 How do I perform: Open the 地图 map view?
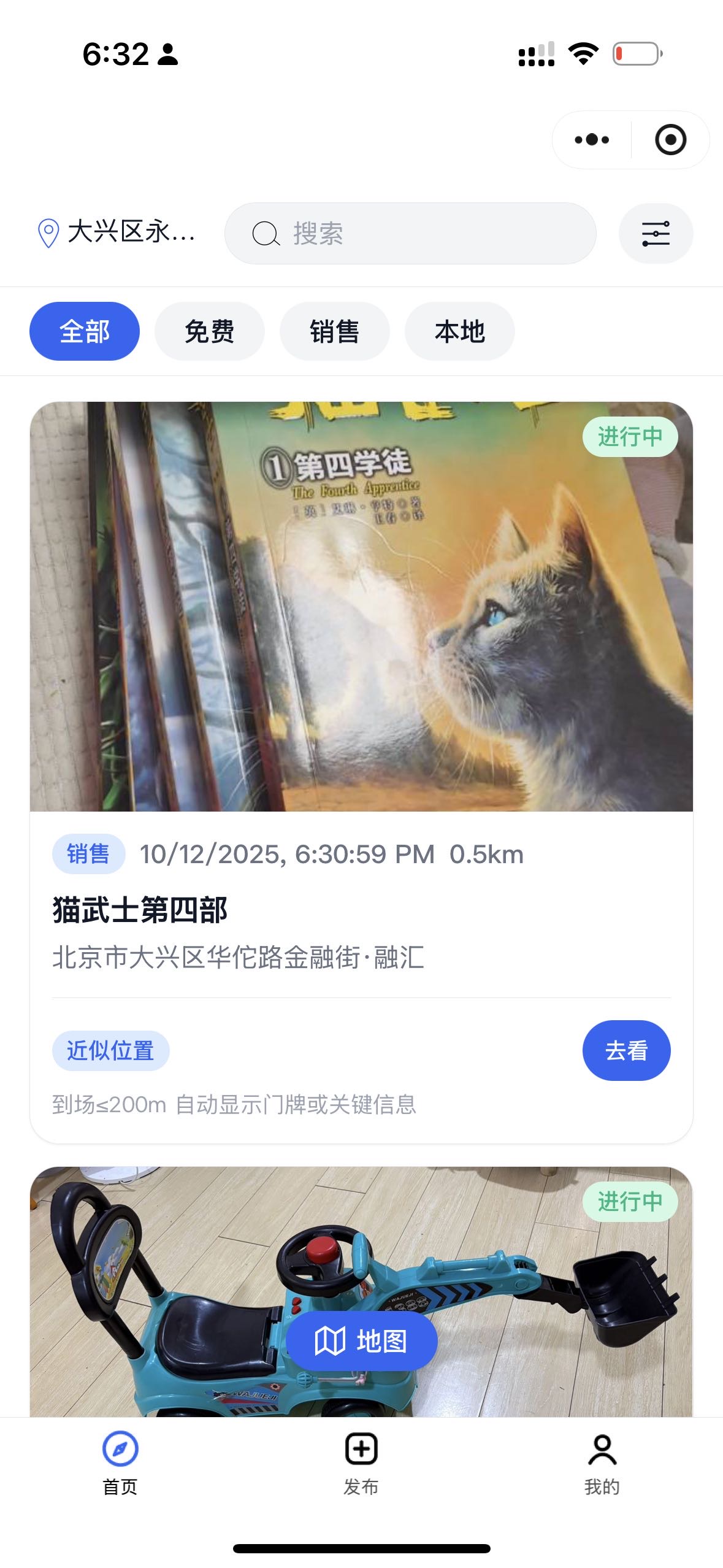click(x=361, y=1341)
